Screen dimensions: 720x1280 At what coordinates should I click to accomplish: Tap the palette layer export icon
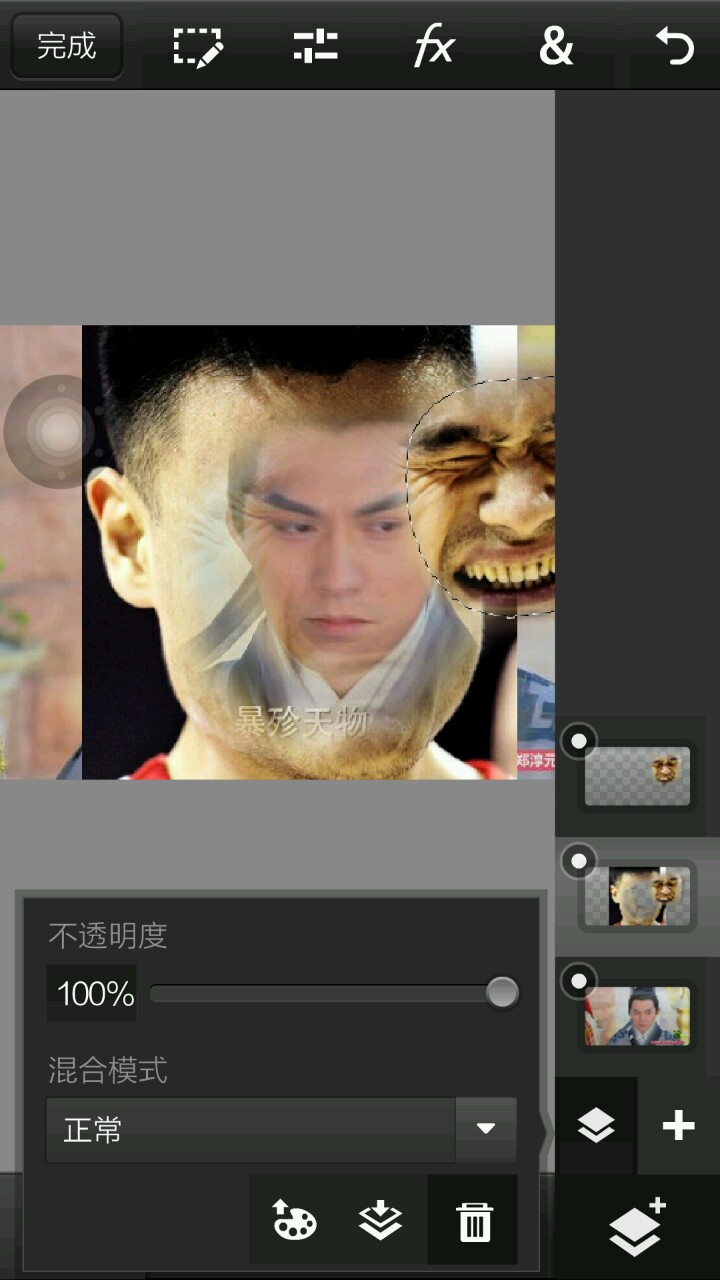[x=294, y=1221]
